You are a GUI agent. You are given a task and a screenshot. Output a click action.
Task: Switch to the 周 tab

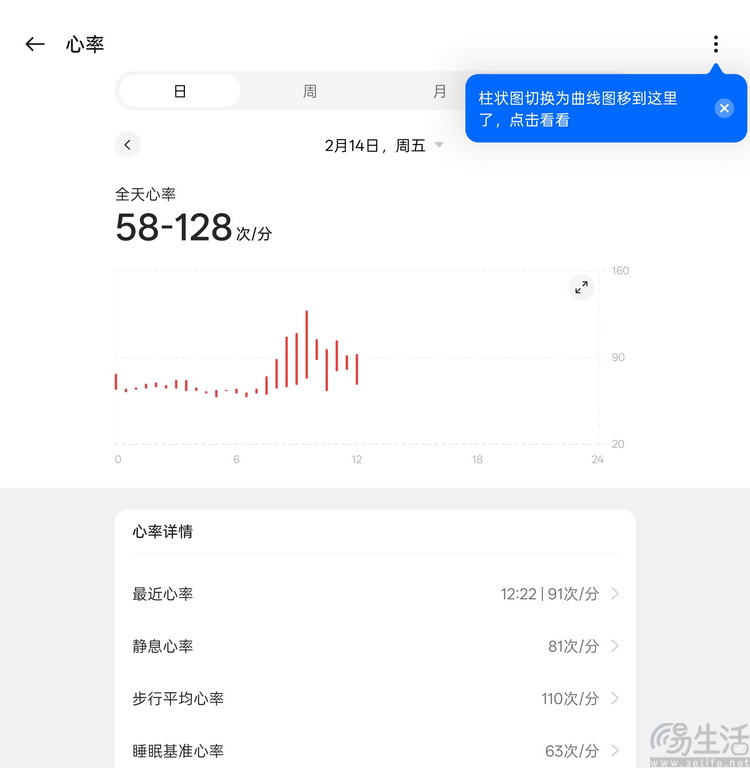pyautogui.click(x=310, y=91)
